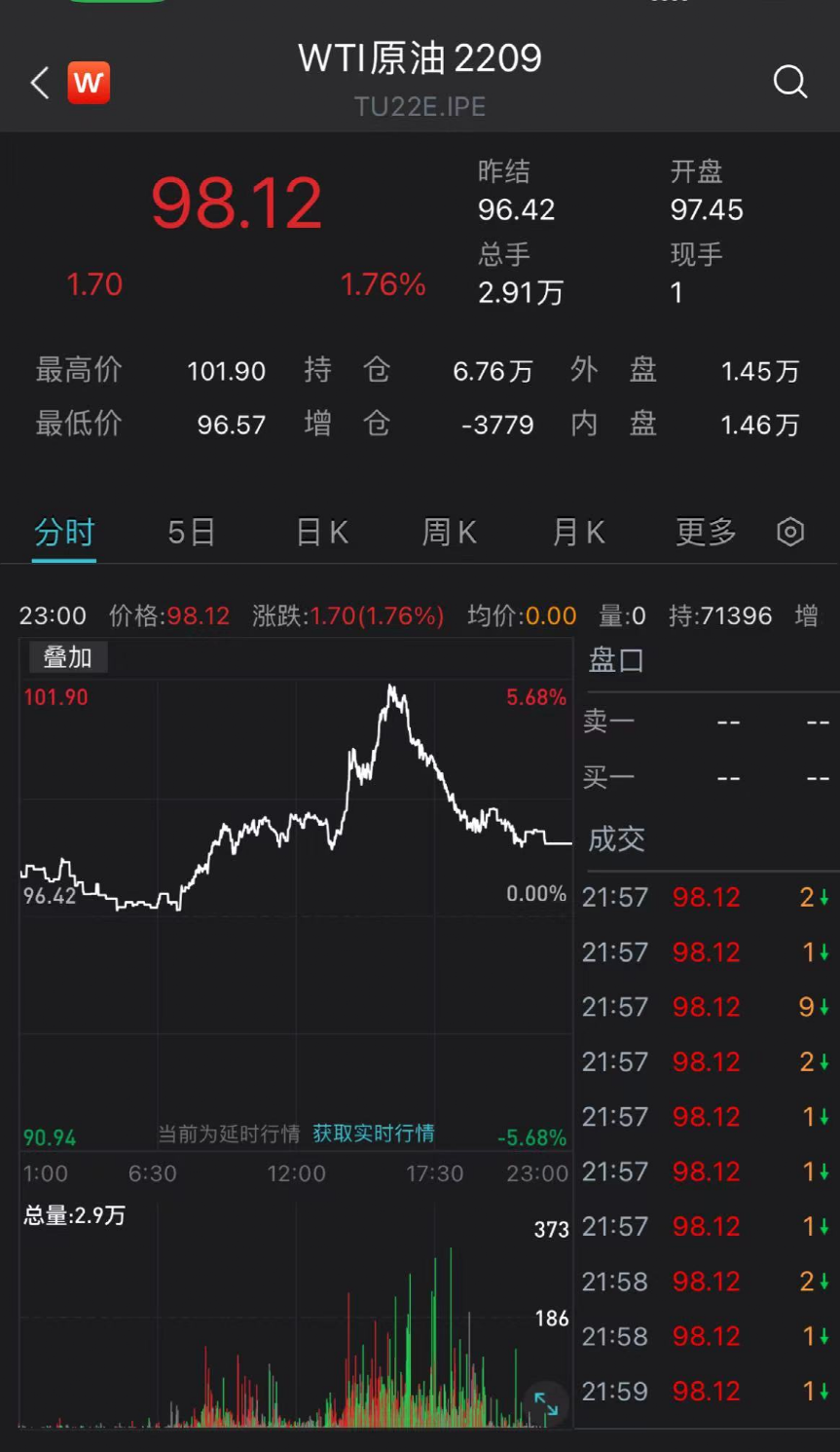The height and width of the screenshot is (1452, 840).
Task: Open the 周K weekly candlestick tab
Action: [x=449, y=532]
